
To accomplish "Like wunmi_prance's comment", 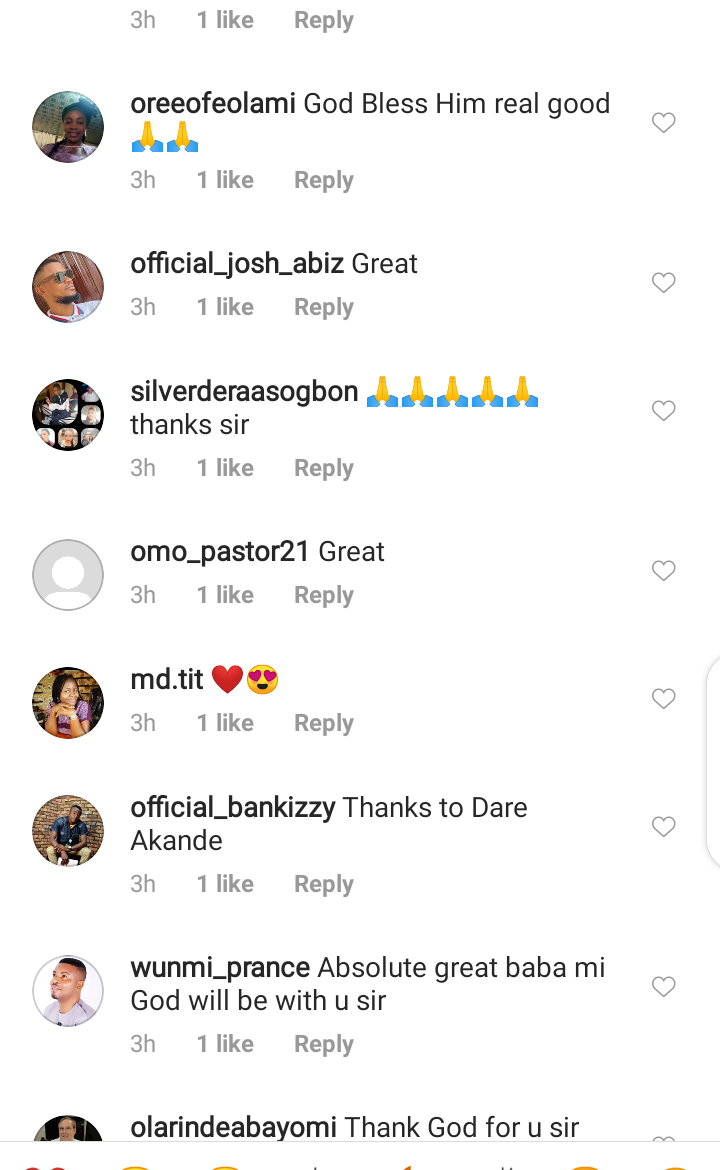I will (663, 986).
